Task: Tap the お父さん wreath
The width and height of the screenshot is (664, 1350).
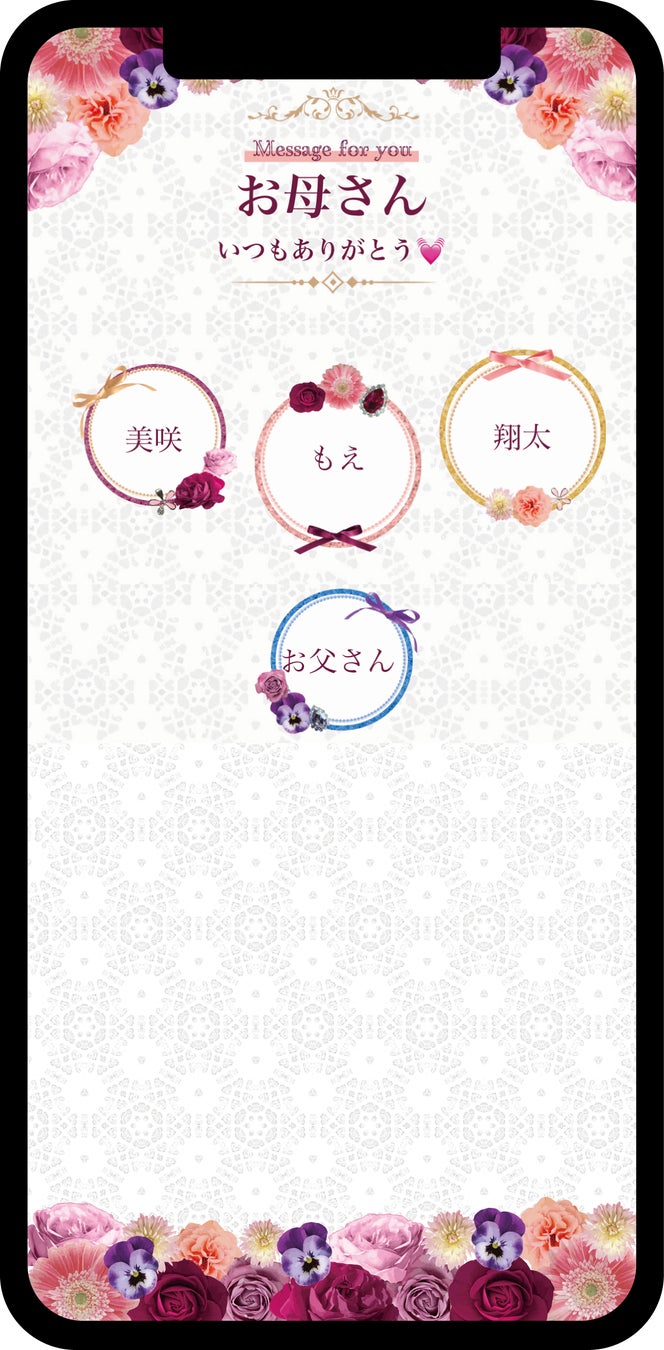Action: click(x=341, y=661)
